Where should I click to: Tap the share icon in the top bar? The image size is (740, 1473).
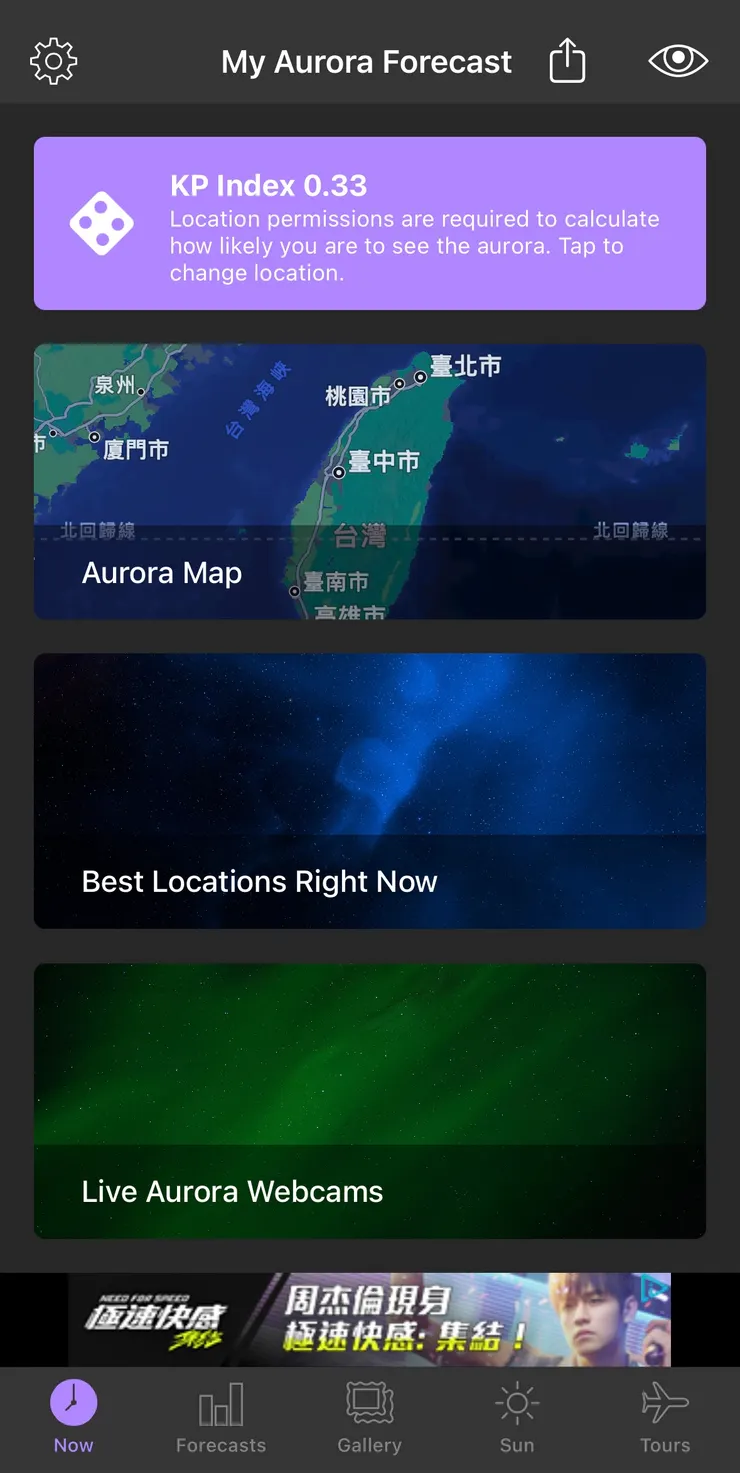567,60
